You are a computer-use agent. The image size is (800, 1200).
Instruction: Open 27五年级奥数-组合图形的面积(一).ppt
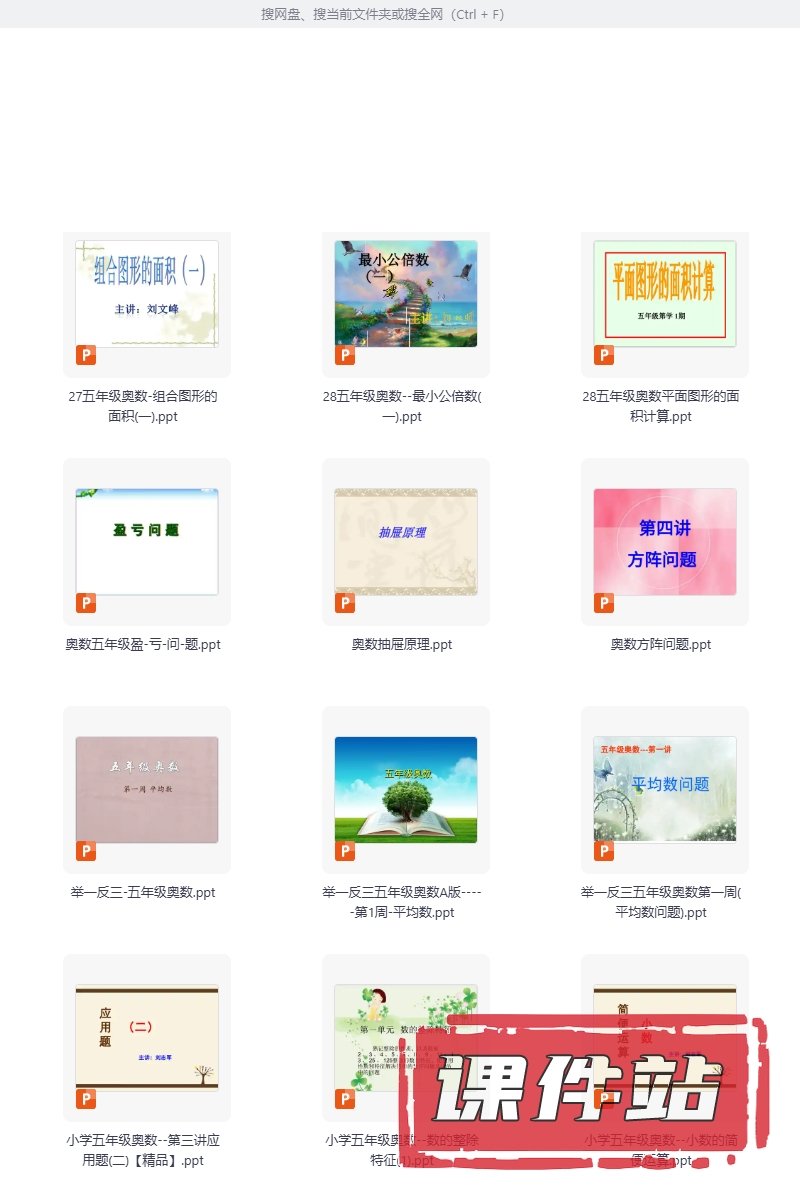pos(147,294)
